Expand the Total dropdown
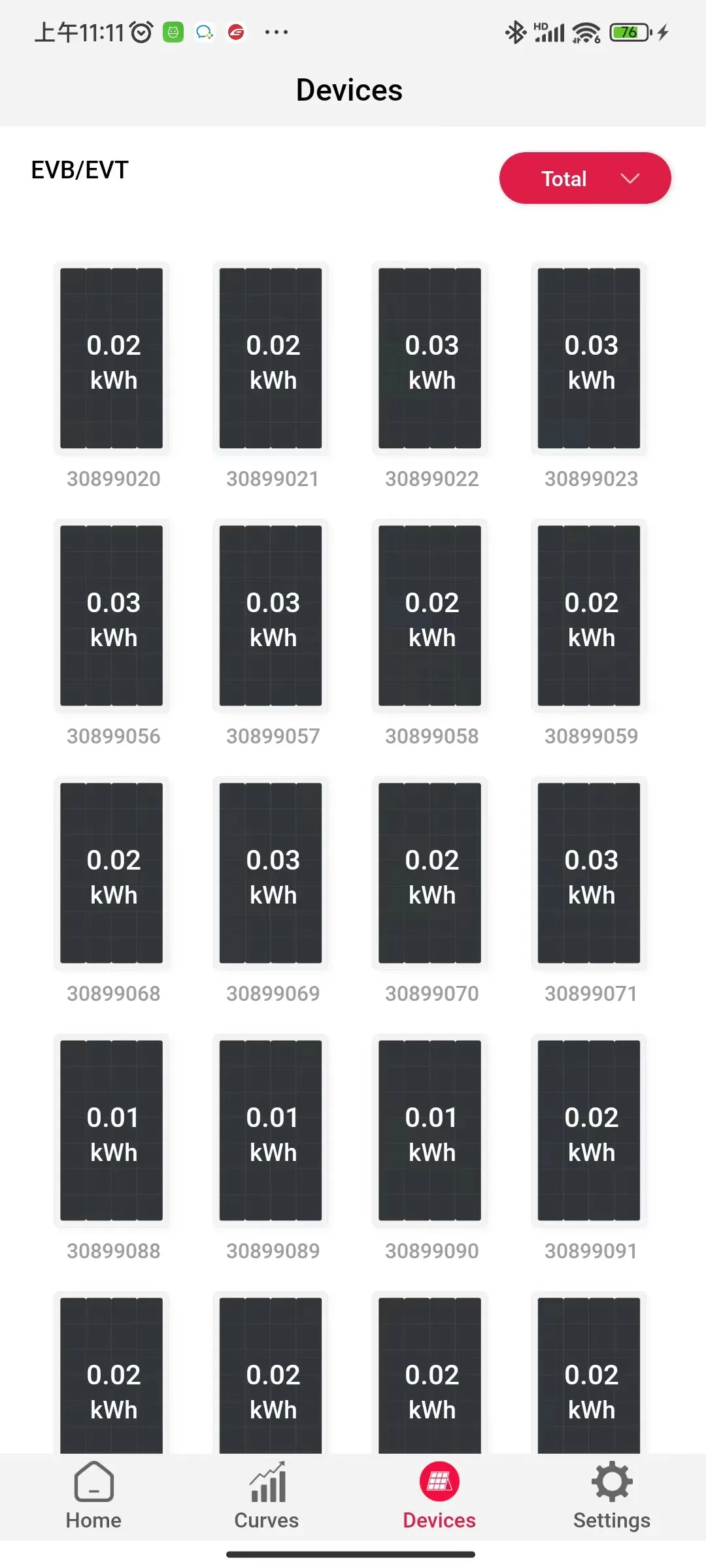This screenshot has width=706, height=1568. click(x=585, y=178)
